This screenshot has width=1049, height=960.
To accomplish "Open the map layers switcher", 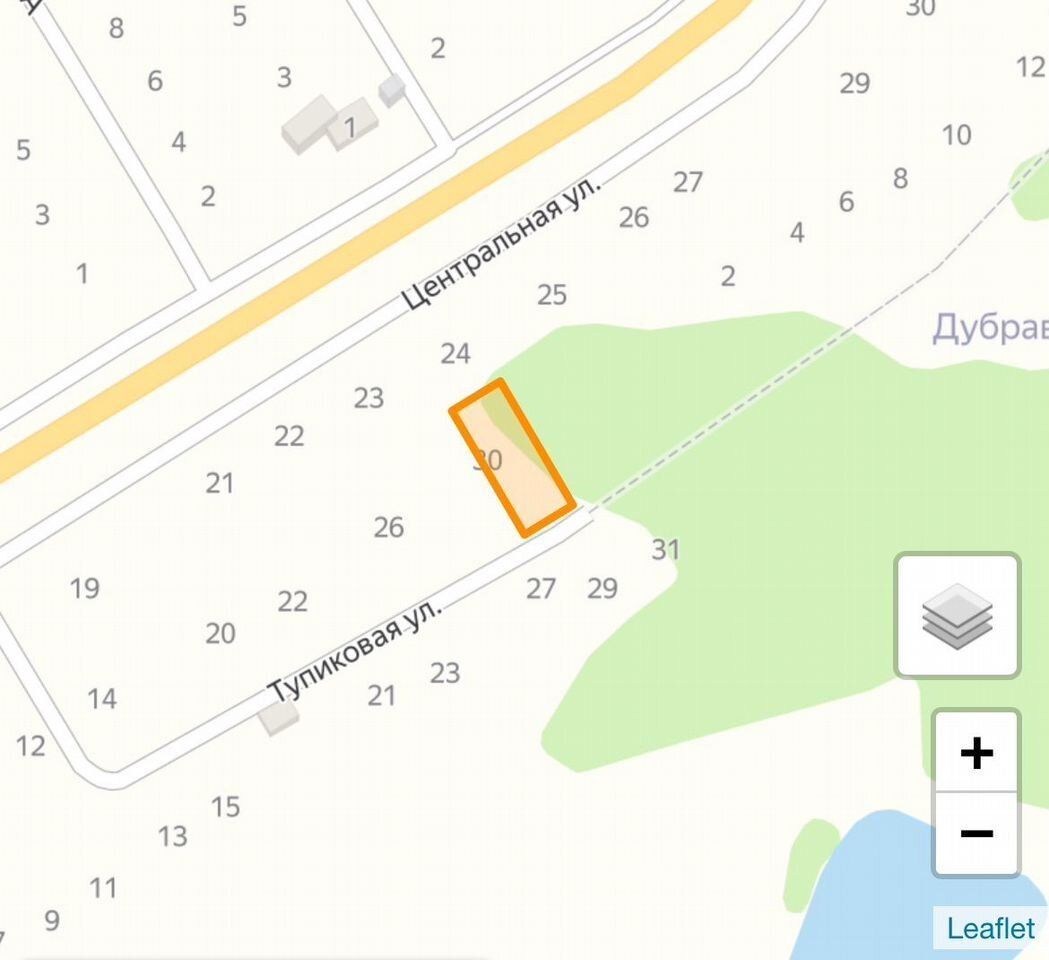I will coord(957,615).
